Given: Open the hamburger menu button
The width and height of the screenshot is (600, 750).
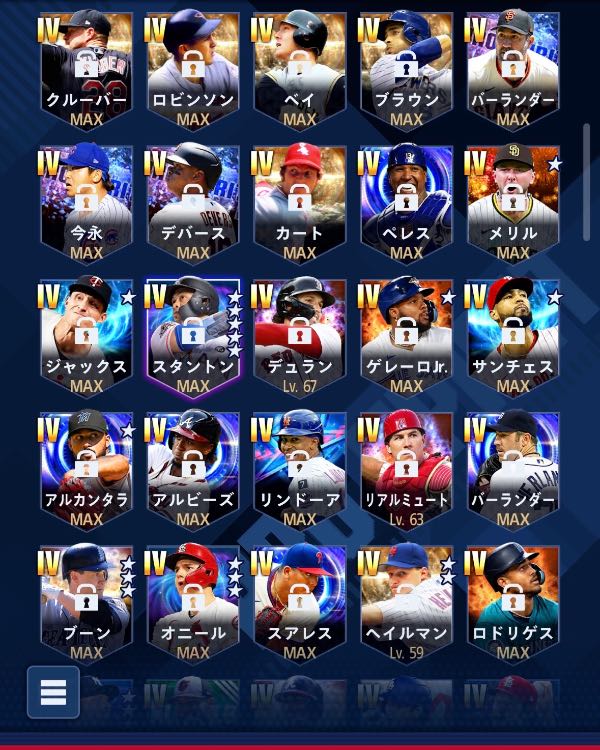Looking at the screenshot, I should tap(53, 692).
